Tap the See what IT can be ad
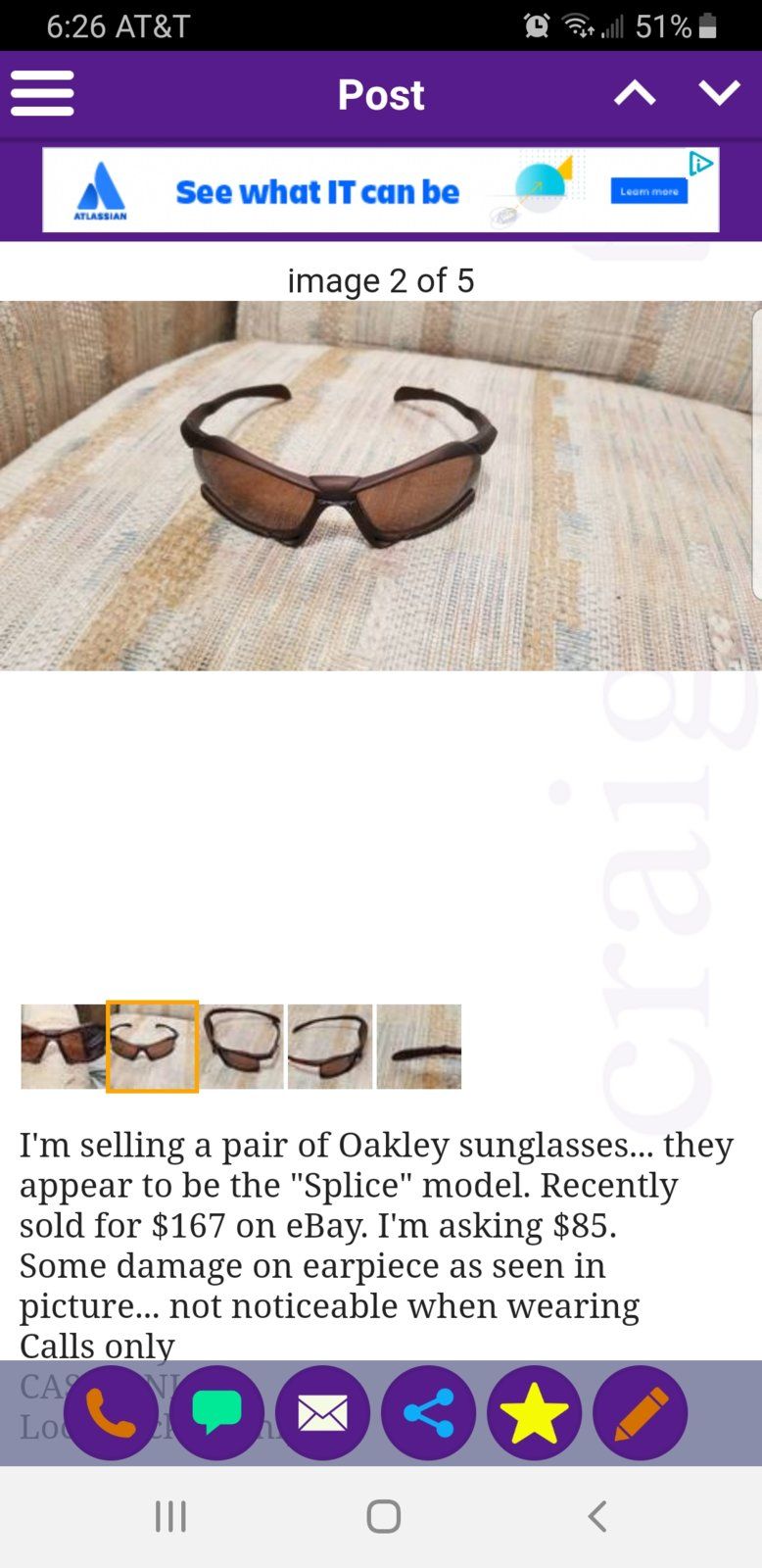The height and width of the screenshot is (1568, 762). coord(318,191)
